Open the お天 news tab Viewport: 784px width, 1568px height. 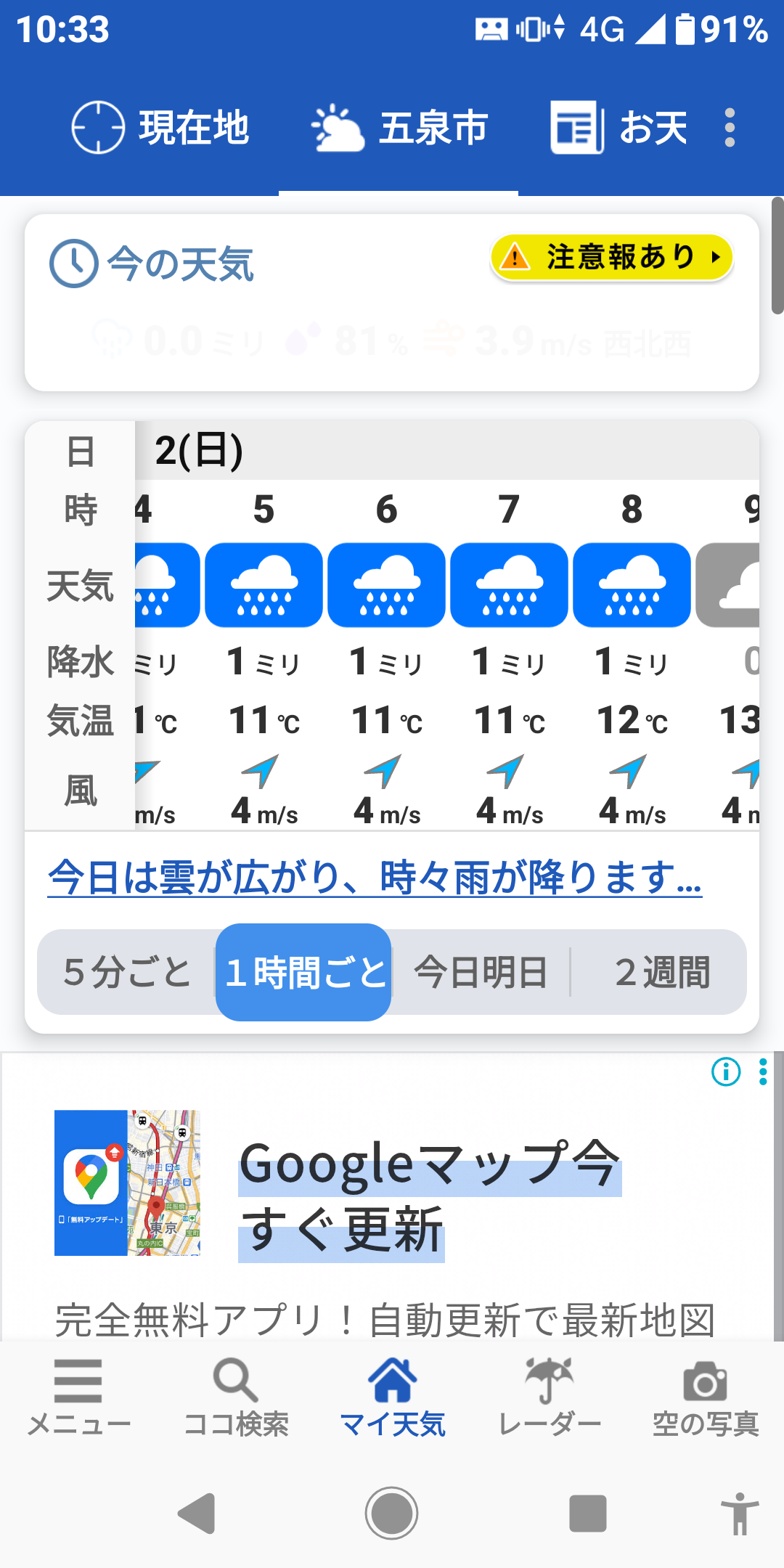click(x=618, y=128)
